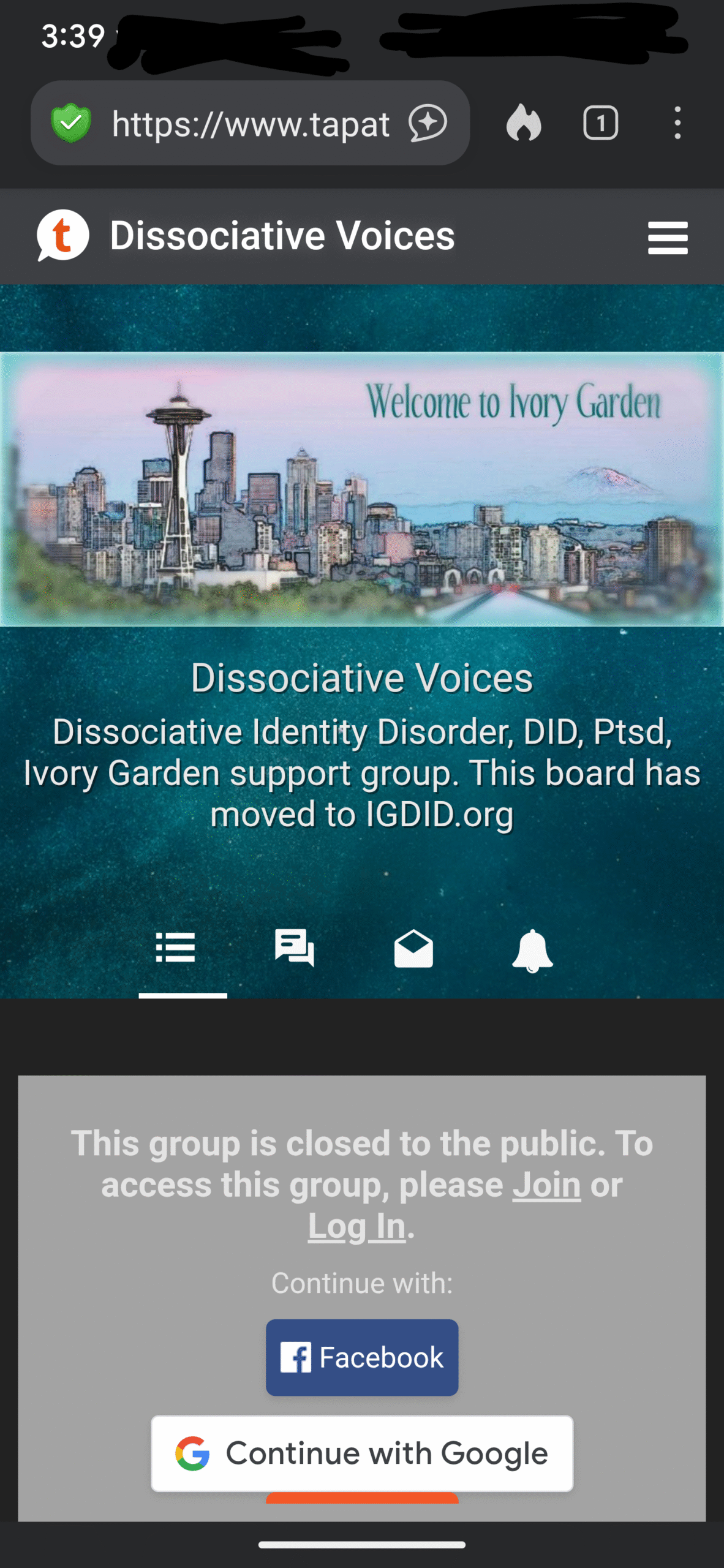Tap the fire icon to clear data
724x1568 pixels.
click(x=524, y=123)
